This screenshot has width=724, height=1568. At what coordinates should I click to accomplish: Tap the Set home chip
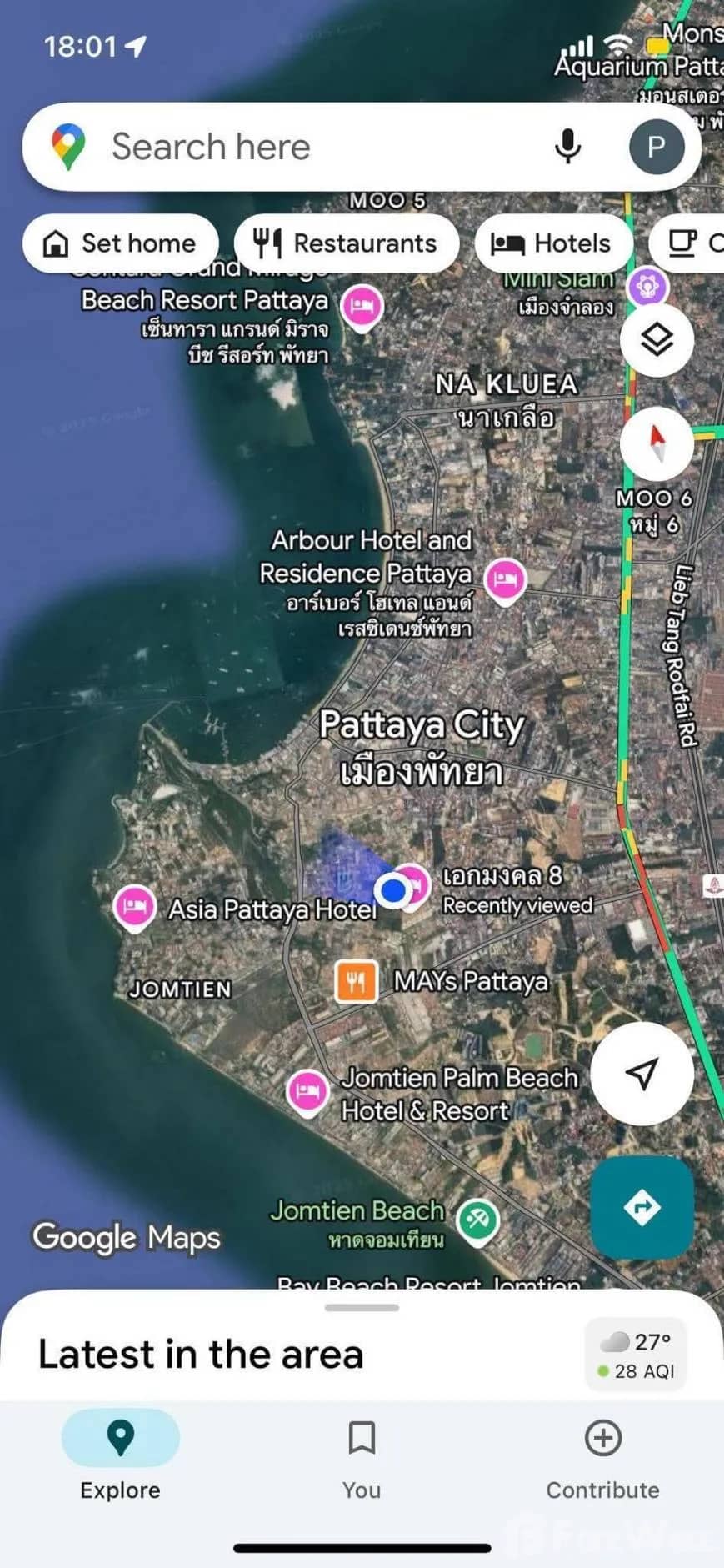pos(122,243)
